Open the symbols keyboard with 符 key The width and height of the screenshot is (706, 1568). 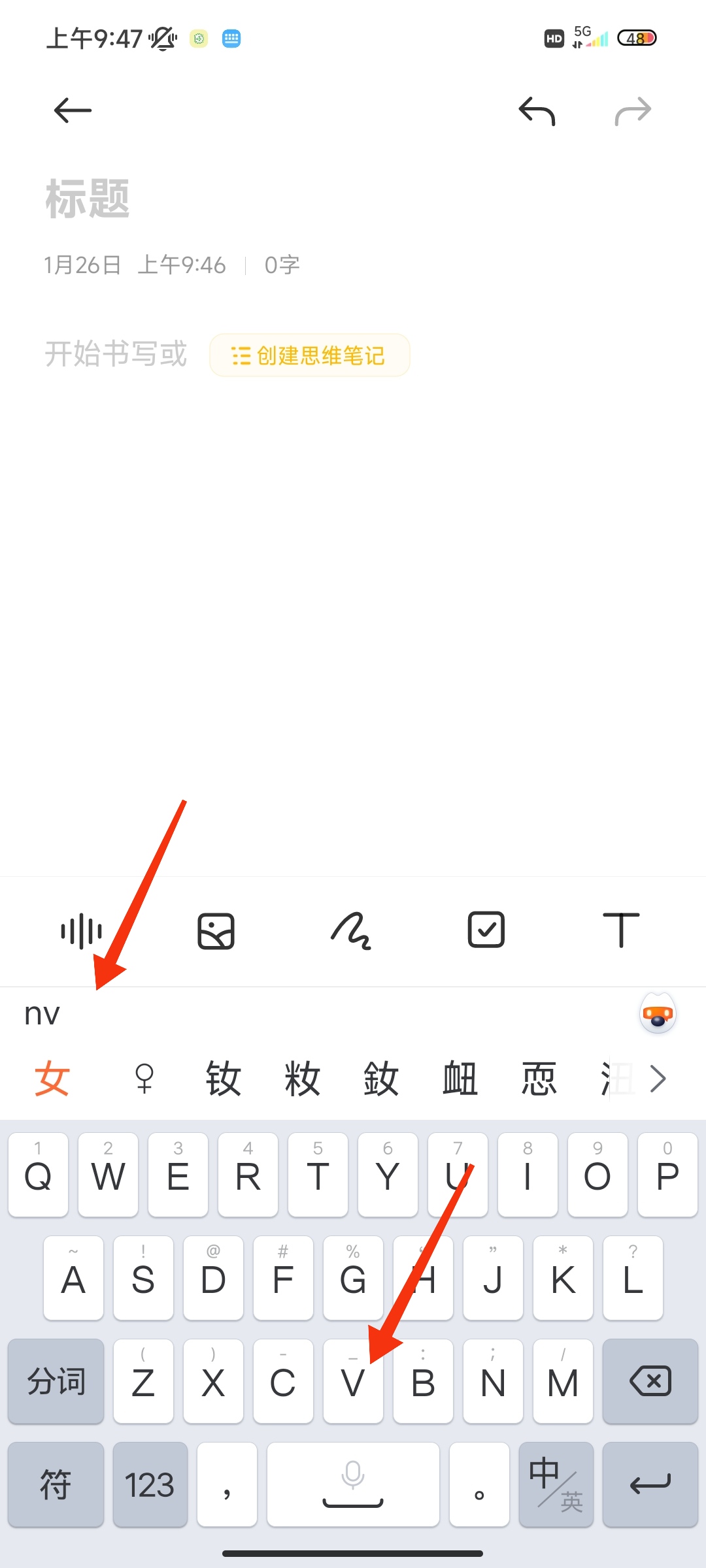[x=56, y=1484]
